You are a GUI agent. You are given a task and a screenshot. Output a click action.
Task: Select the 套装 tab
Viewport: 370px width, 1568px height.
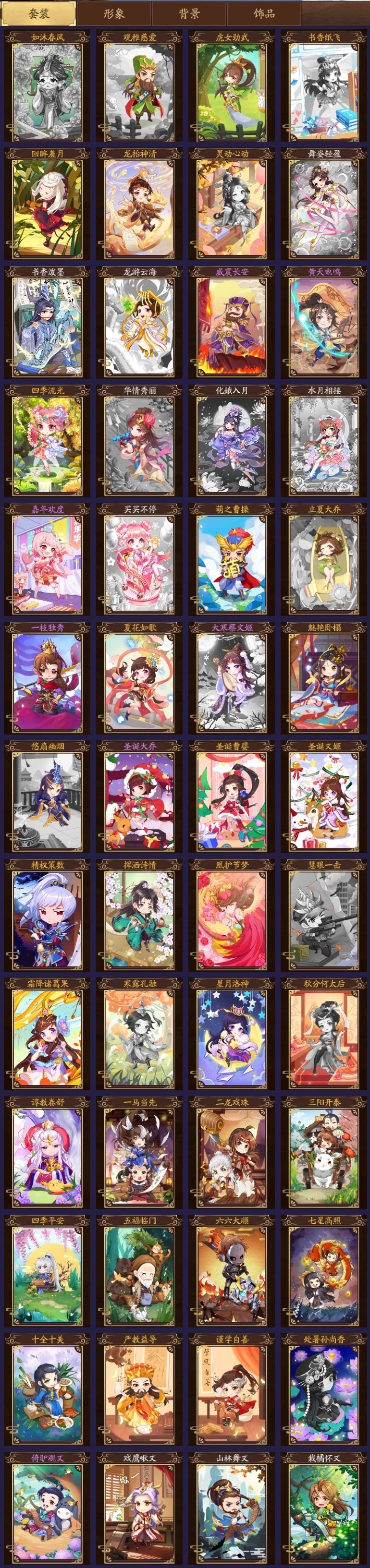39,13
